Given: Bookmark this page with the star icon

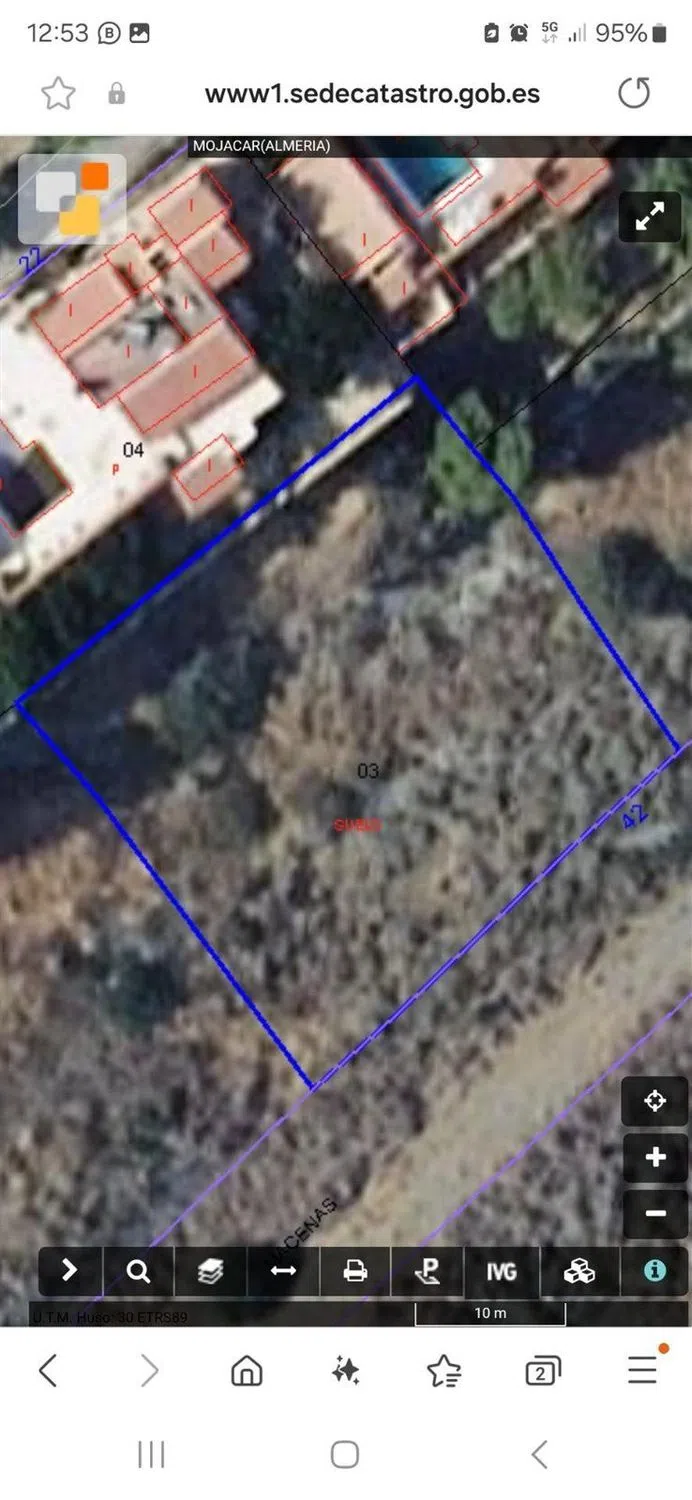Looking at the screenshot, I should [58, 93].
